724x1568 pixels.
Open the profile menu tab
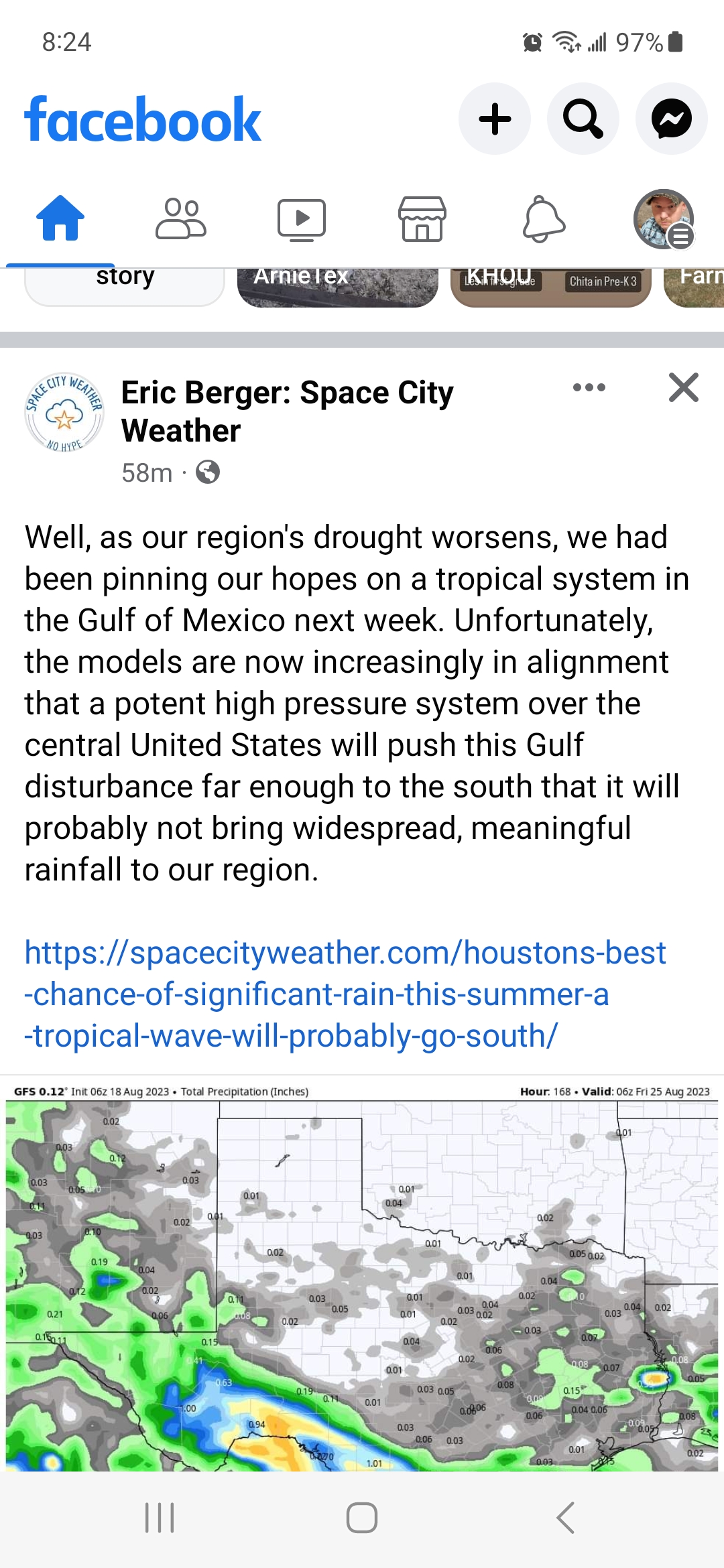pos(664,218)
